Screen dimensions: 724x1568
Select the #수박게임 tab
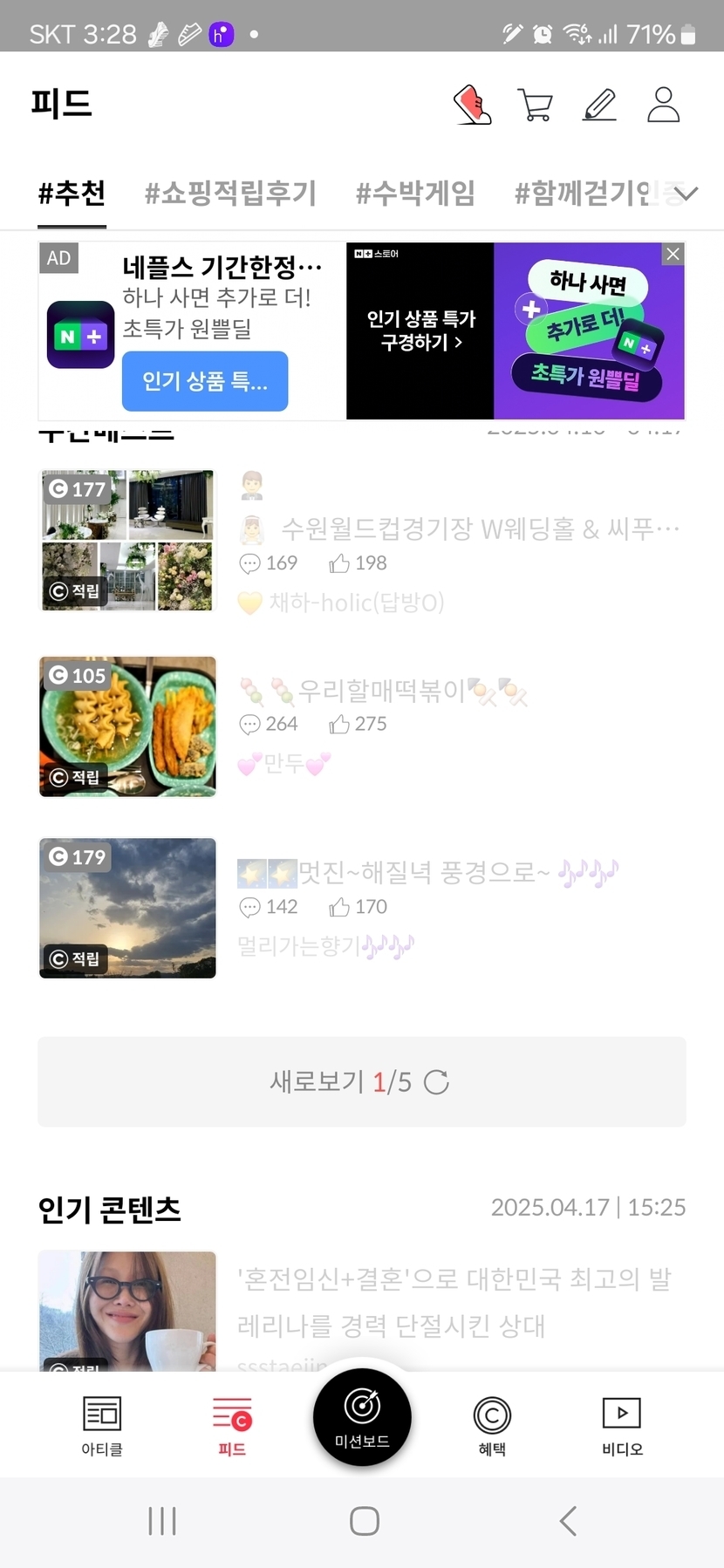point(415,193)
